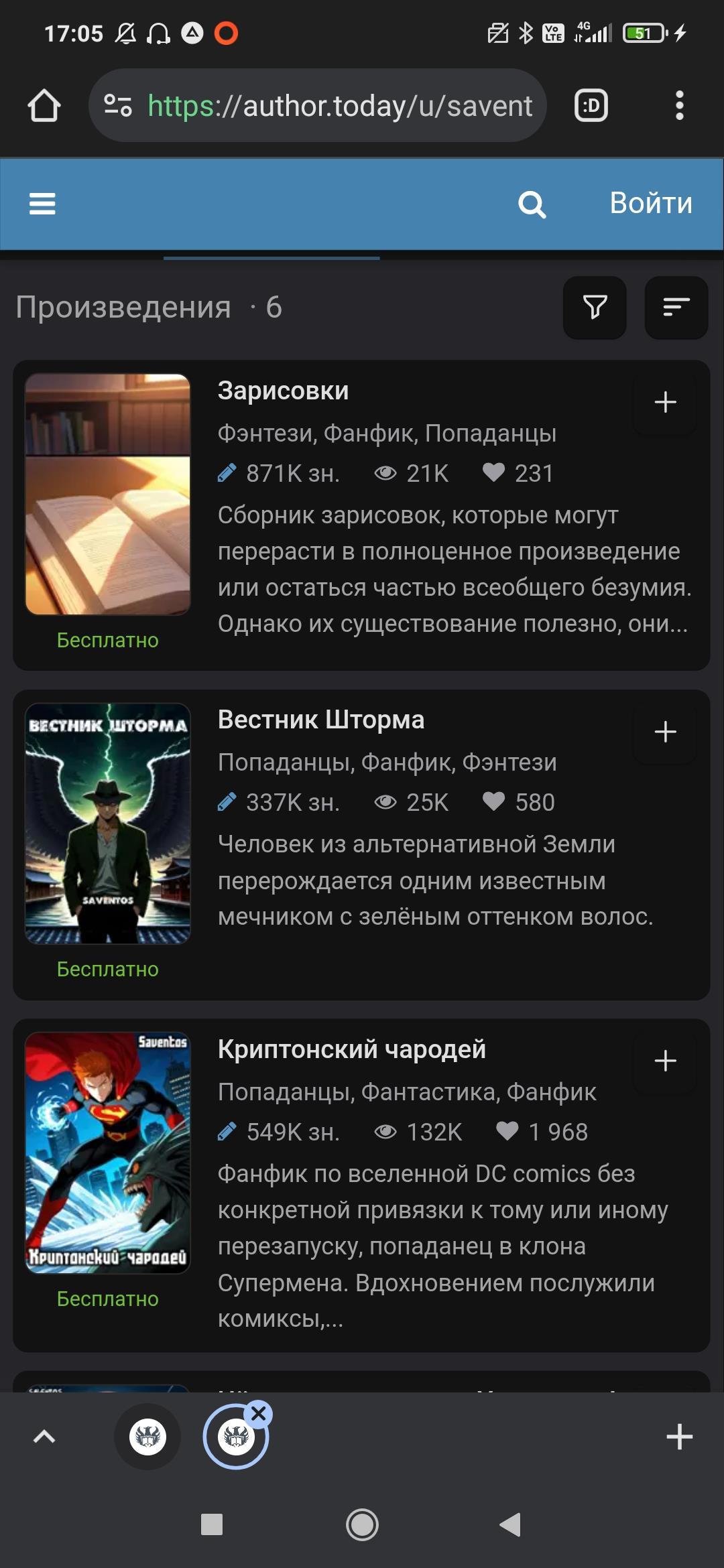This screenshot has width=724, height=1568.
Task: Open the sort order options
Action: pos(676,308)
